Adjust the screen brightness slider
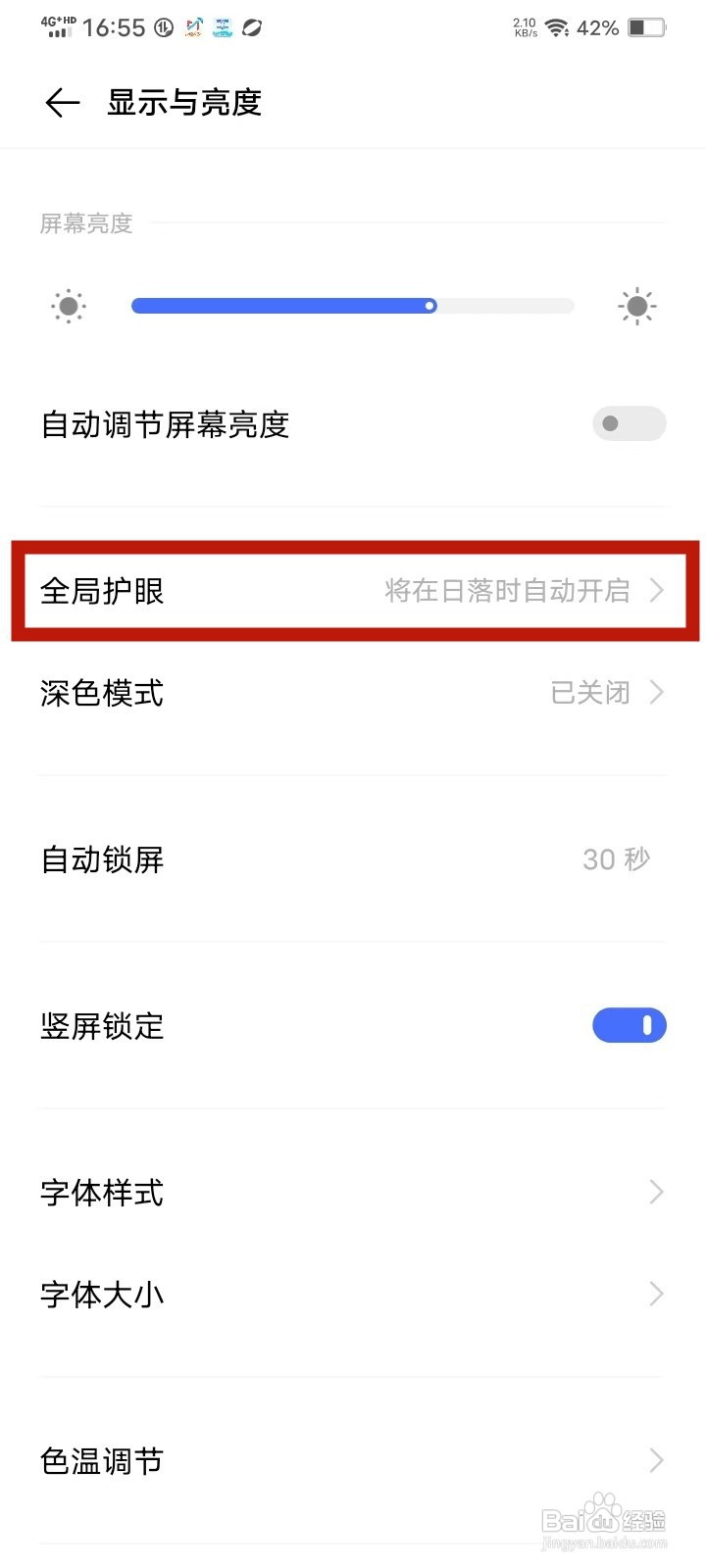706x1568 pixels. click(x=429, y=306)
